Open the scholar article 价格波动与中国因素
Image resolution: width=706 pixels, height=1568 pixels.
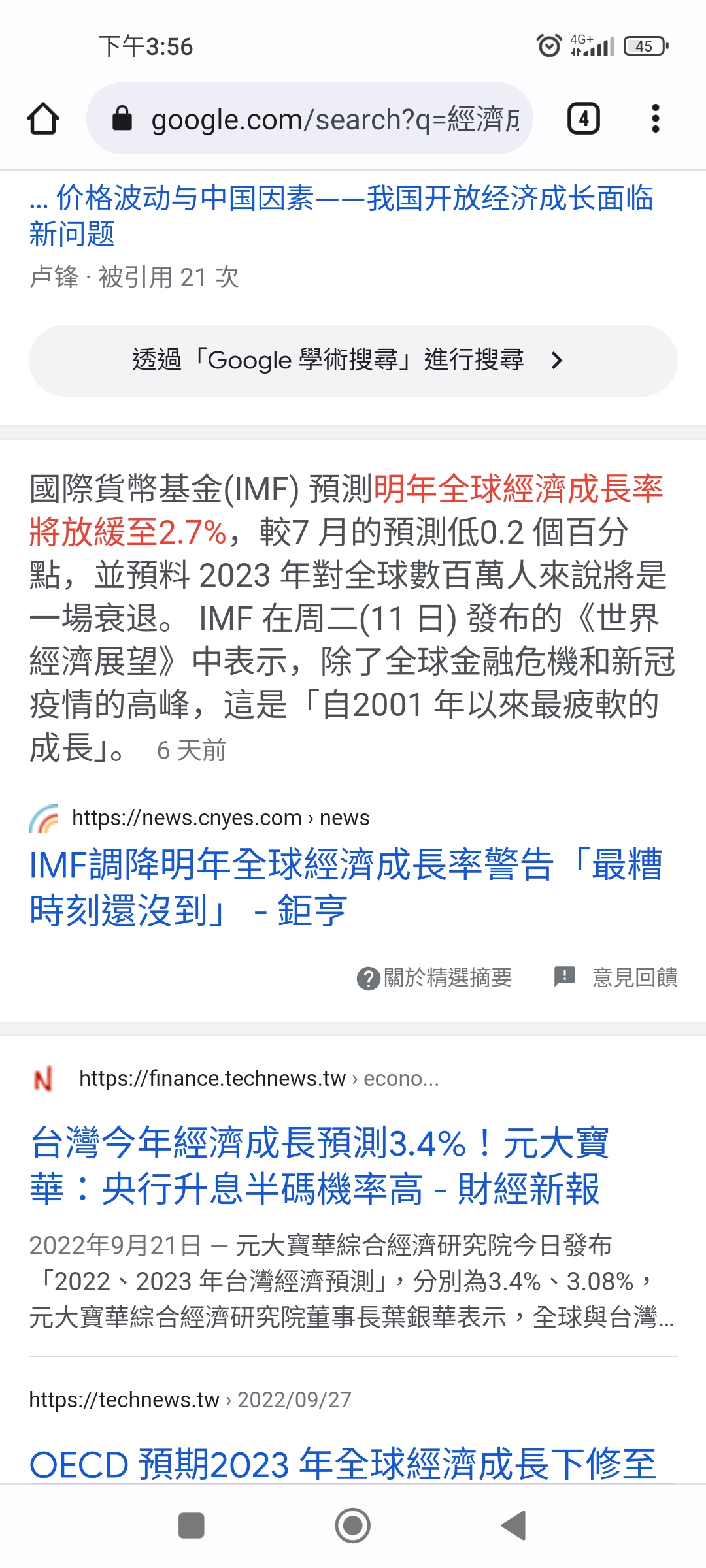click(340, 216)
